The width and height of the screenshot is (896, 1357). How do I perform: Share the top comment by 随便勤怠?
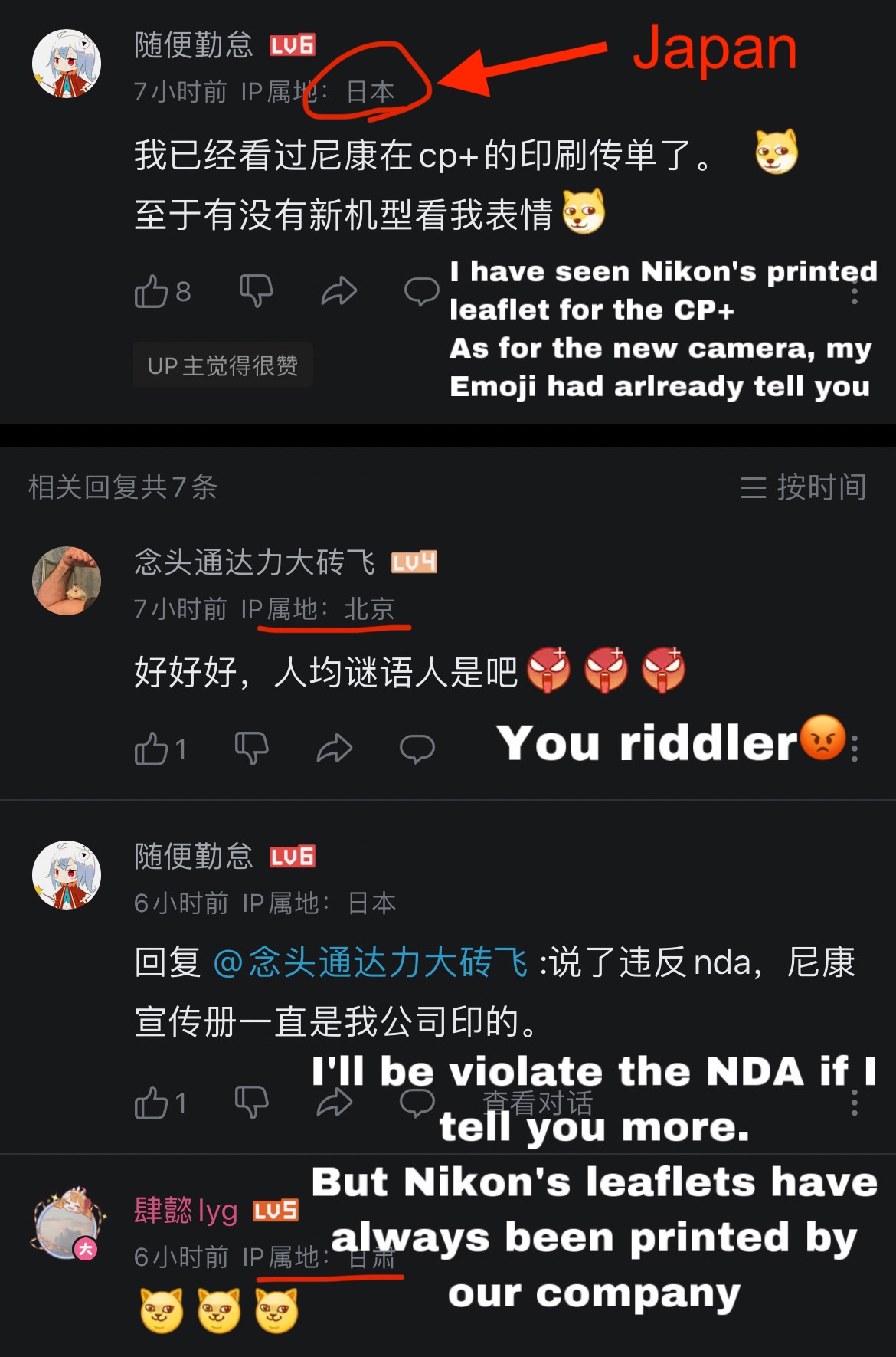tap(338, 291)
